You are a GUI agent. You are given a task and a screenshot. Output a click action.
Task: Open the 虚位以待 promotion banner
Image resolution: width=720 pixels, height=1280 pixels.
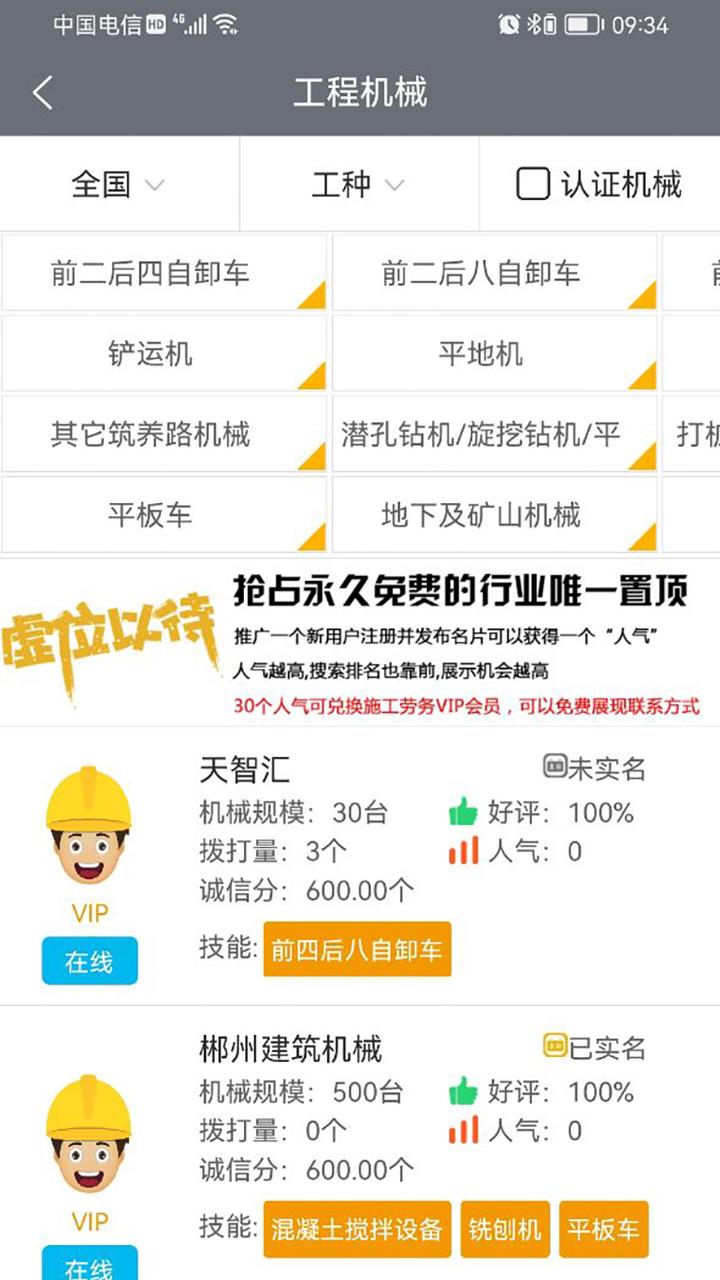[360, 642]
